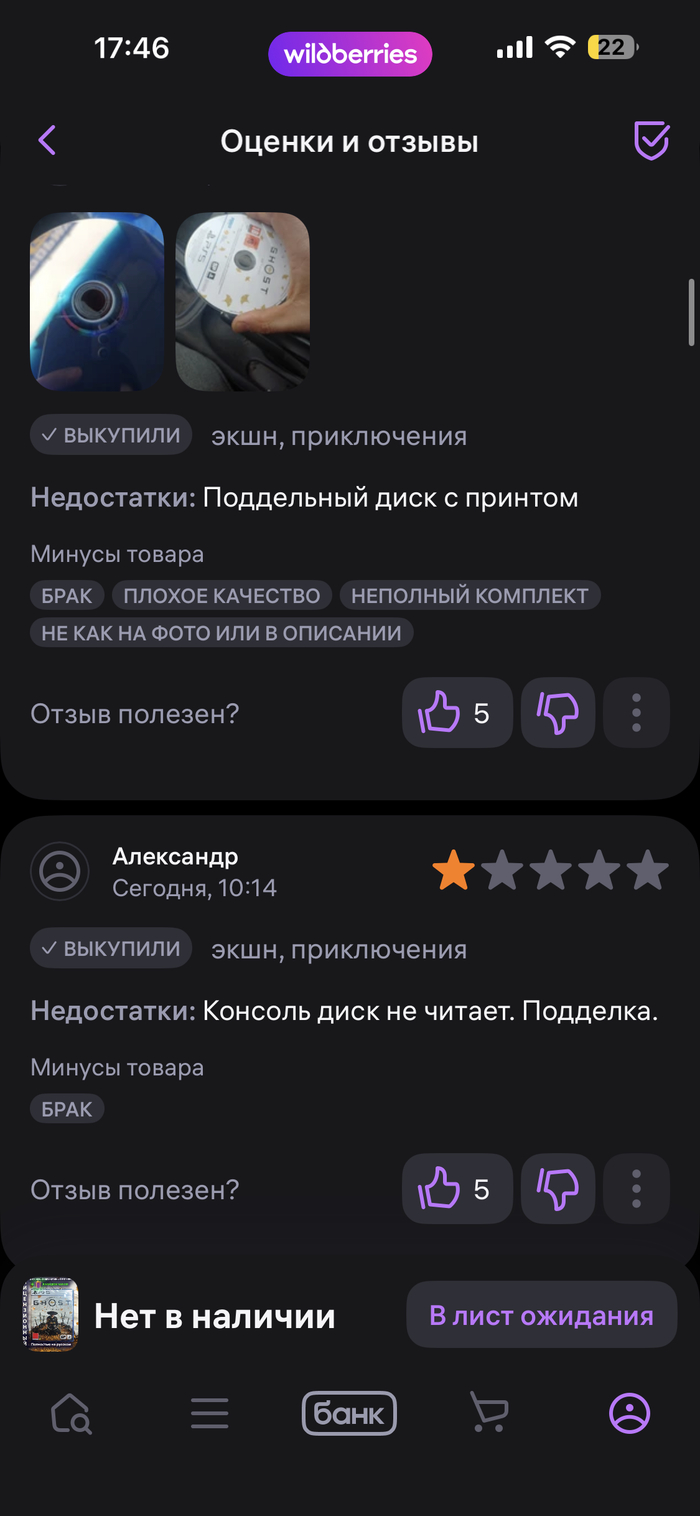Open the Ghost disc label review photo
The width and height of the screenshot is (700, 1516).
243,301
